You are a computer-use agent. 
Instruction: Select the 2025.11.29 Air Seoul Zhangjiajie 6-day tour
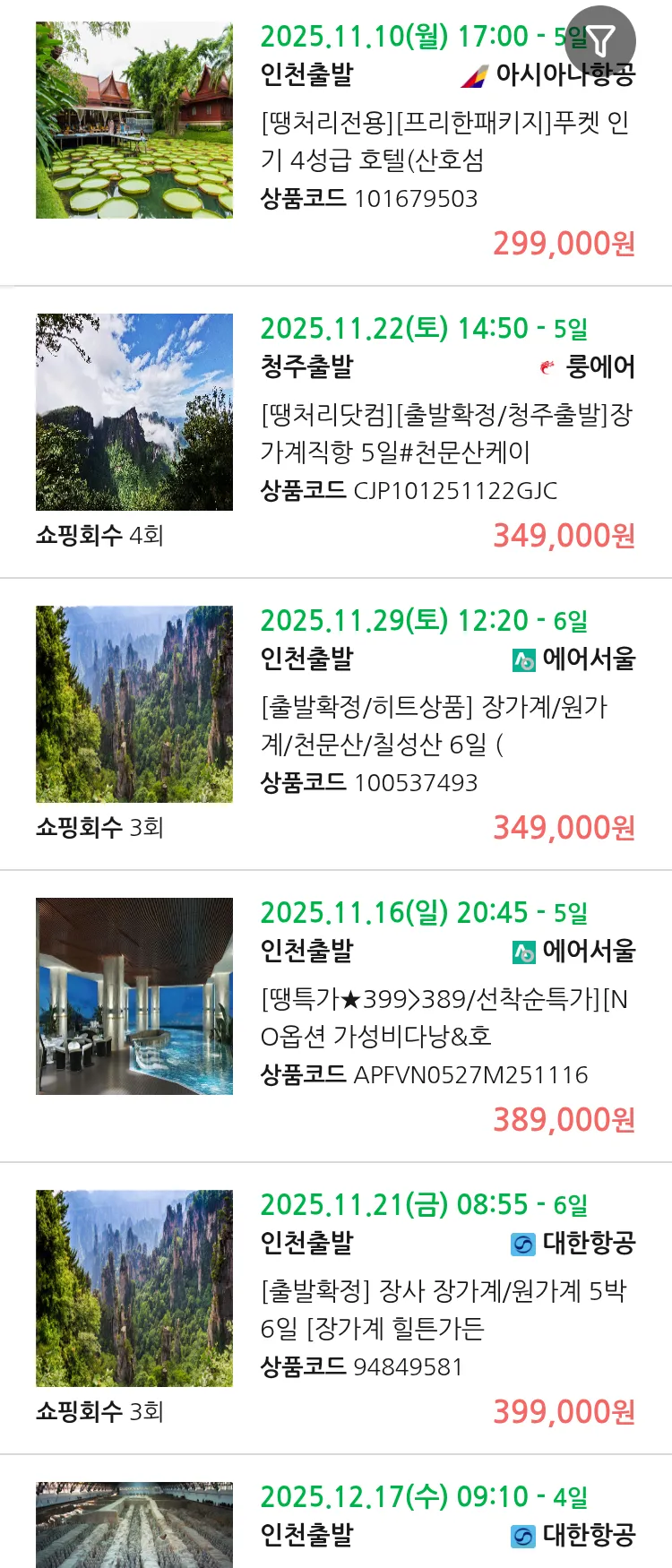tap(444, 725)
